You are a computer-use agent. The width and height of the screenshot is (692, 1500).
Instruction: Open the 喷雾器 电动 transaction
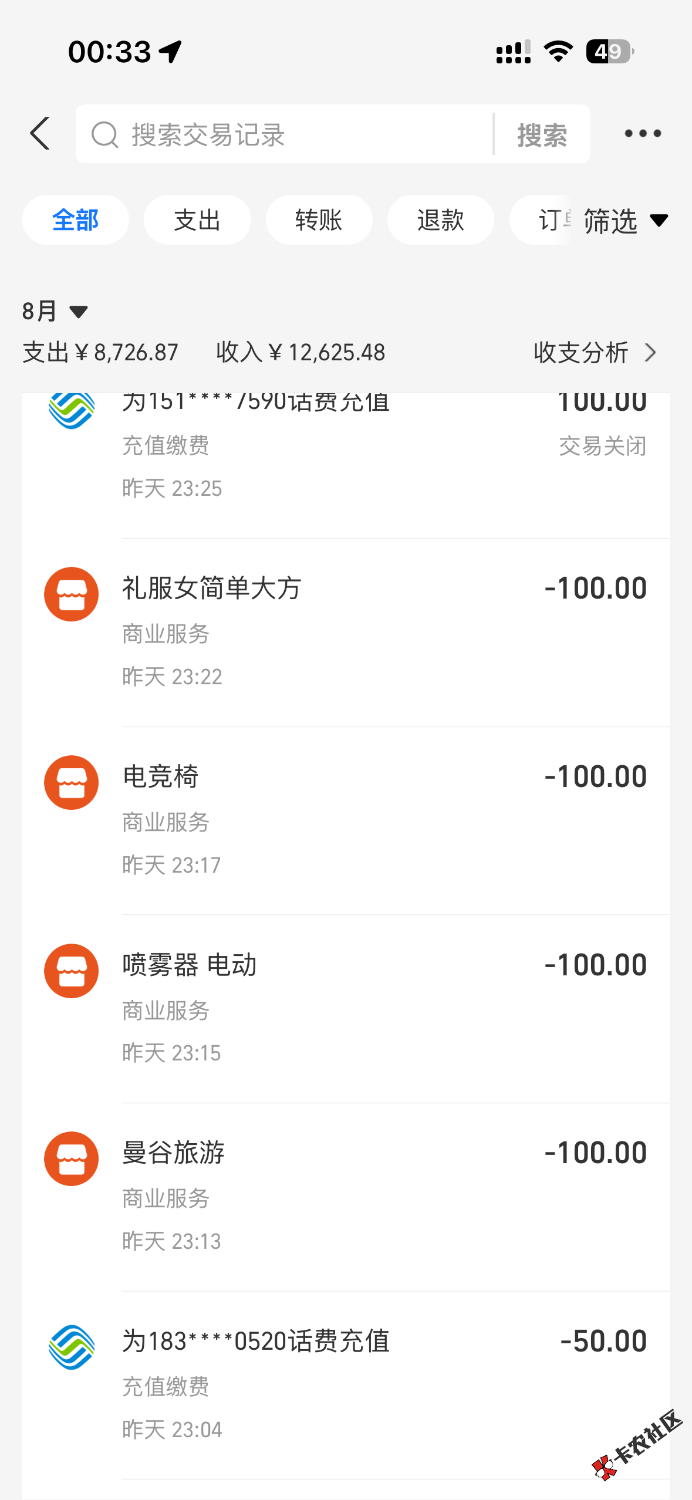point(345,1008)
